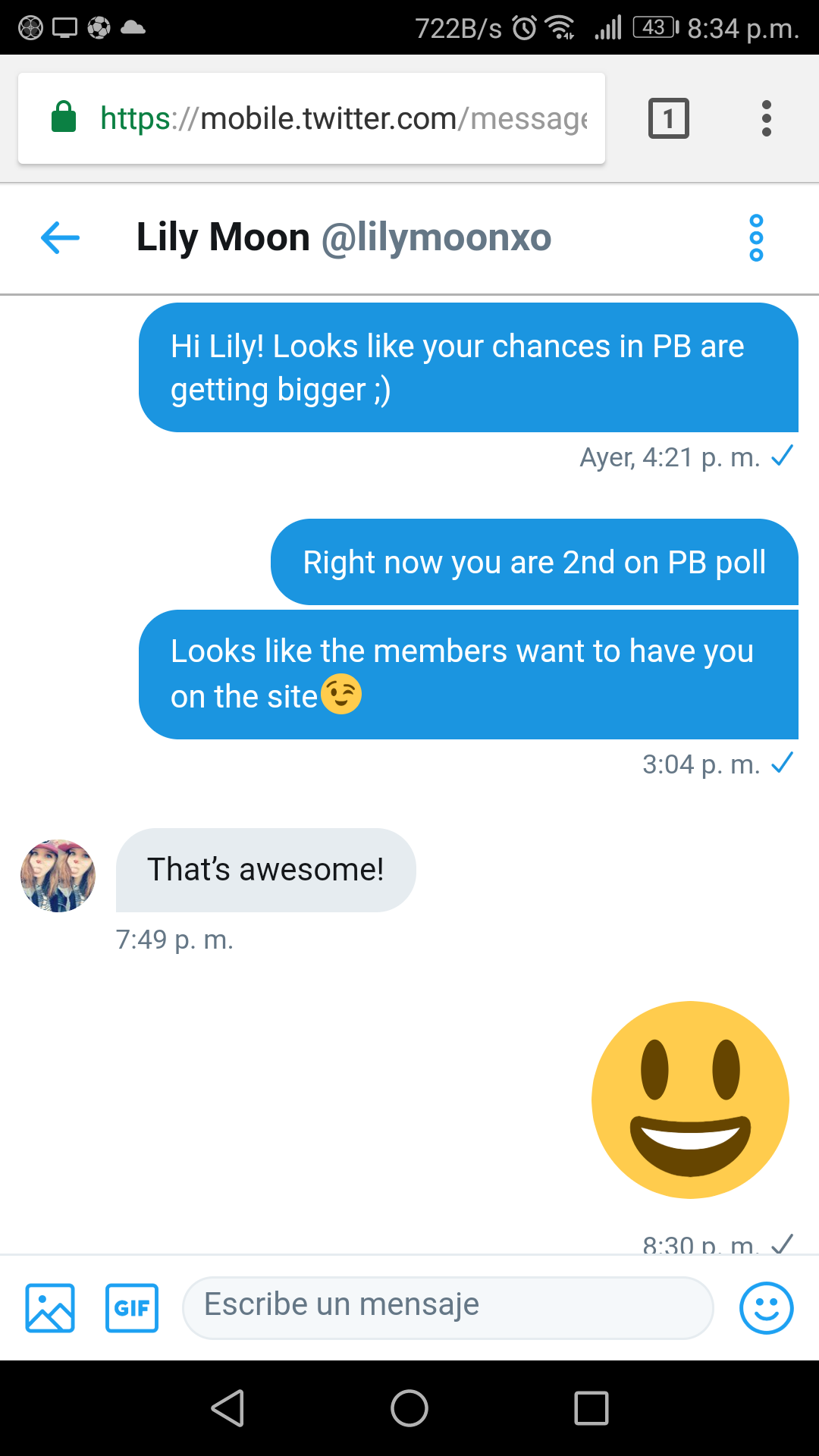Open conversation options for Lily Moon

click(x=755, y=238)
